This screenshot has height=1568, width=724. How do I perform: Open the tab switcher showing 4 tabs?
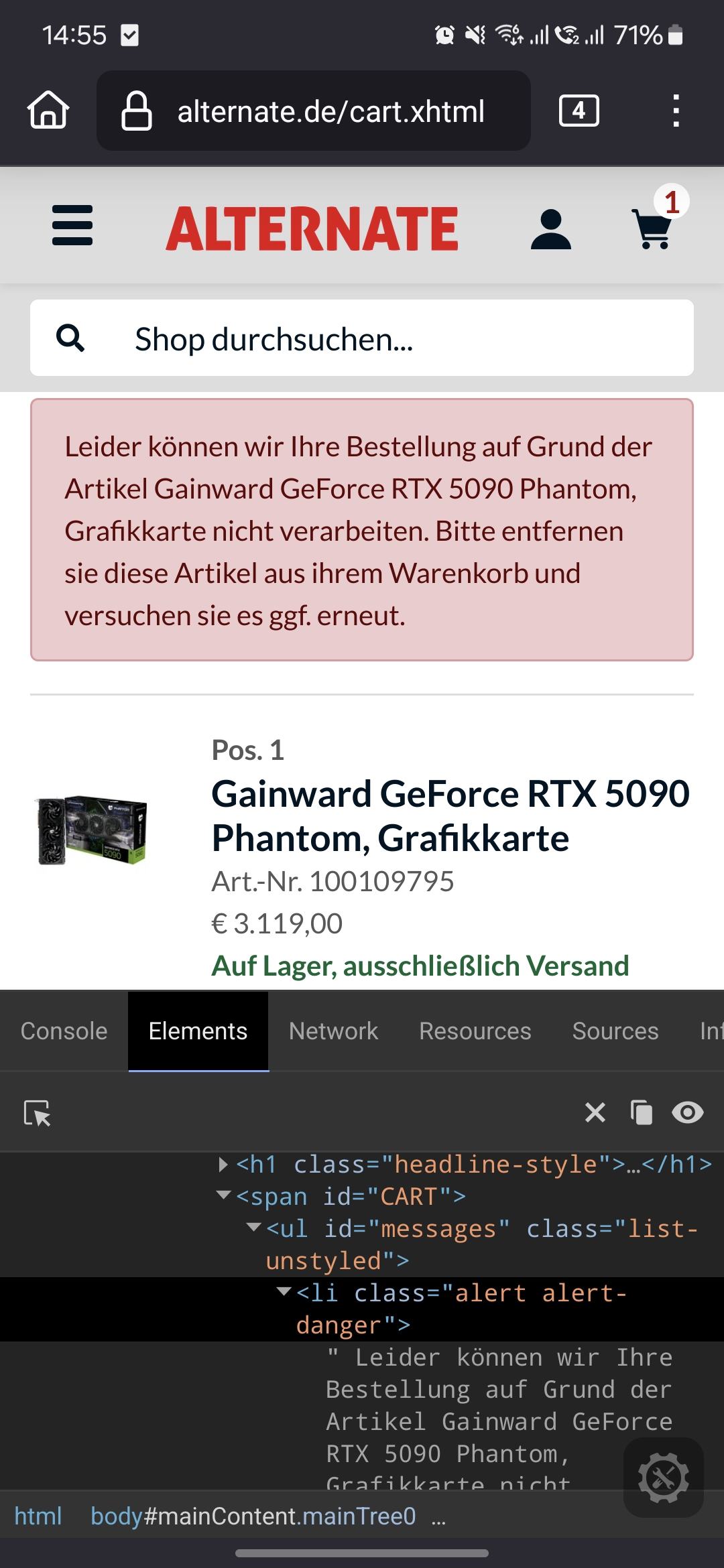point(579,111)
